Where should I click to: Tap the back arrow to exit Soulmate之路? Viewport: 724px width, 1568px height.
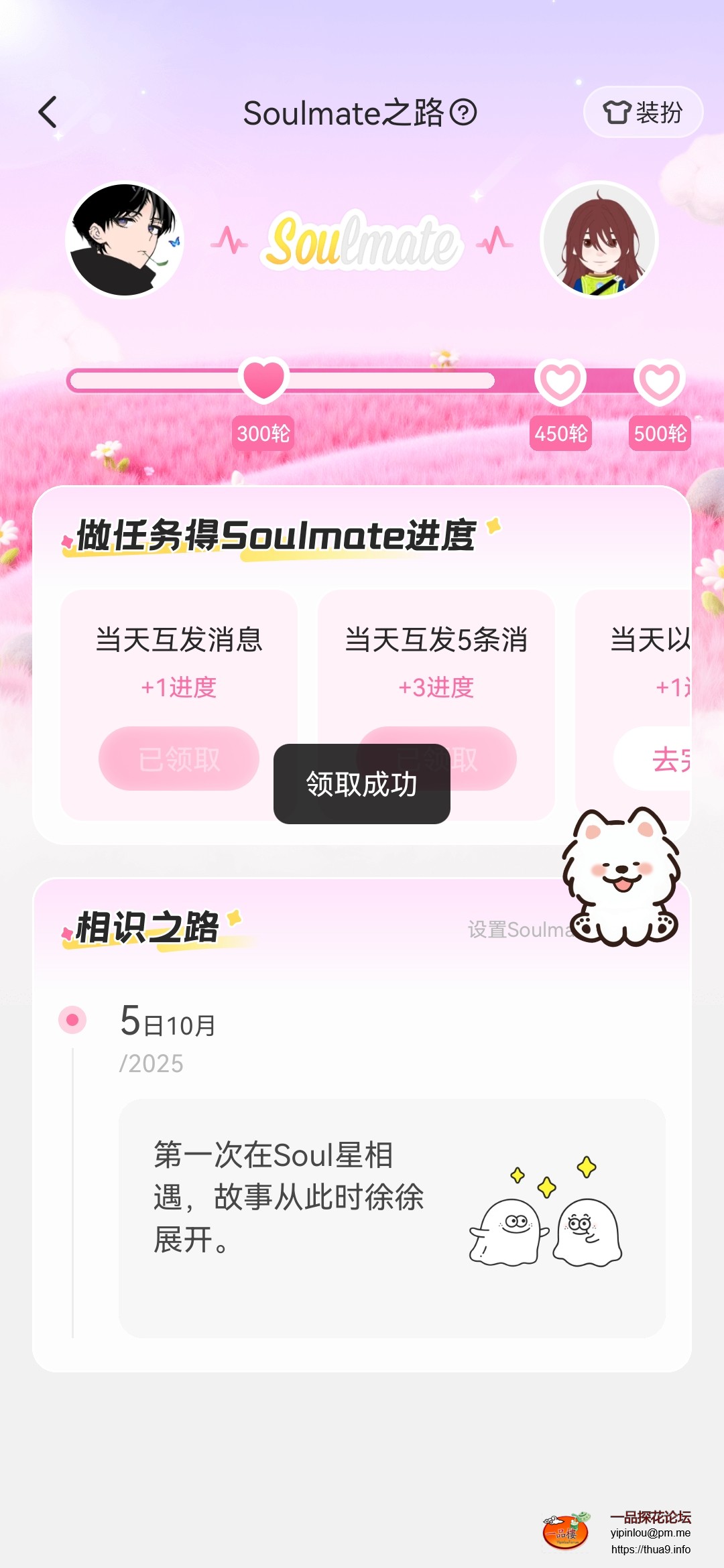pos(47,113)
